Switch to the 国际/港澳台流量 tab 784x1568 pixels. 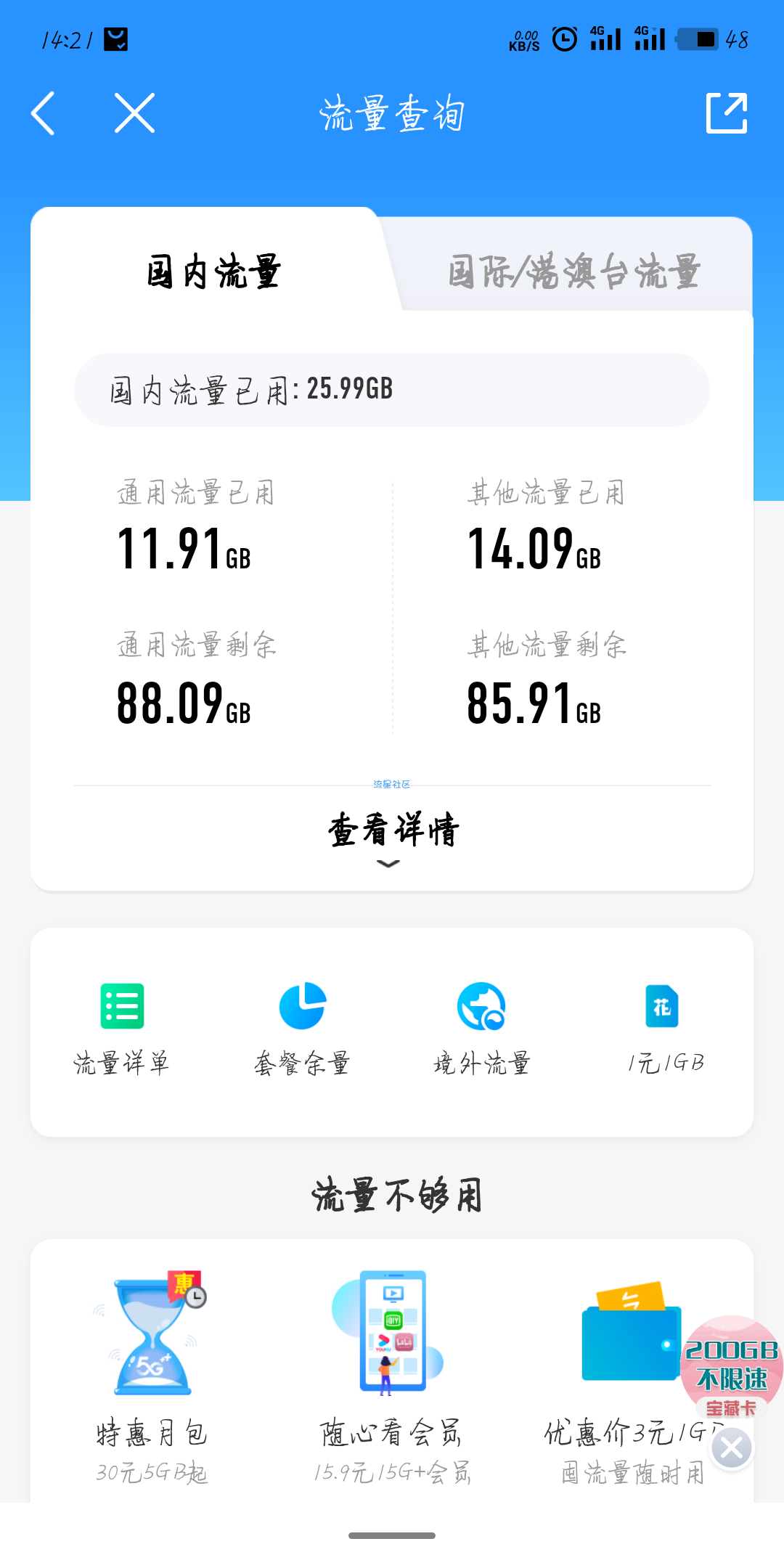(573, 272)
